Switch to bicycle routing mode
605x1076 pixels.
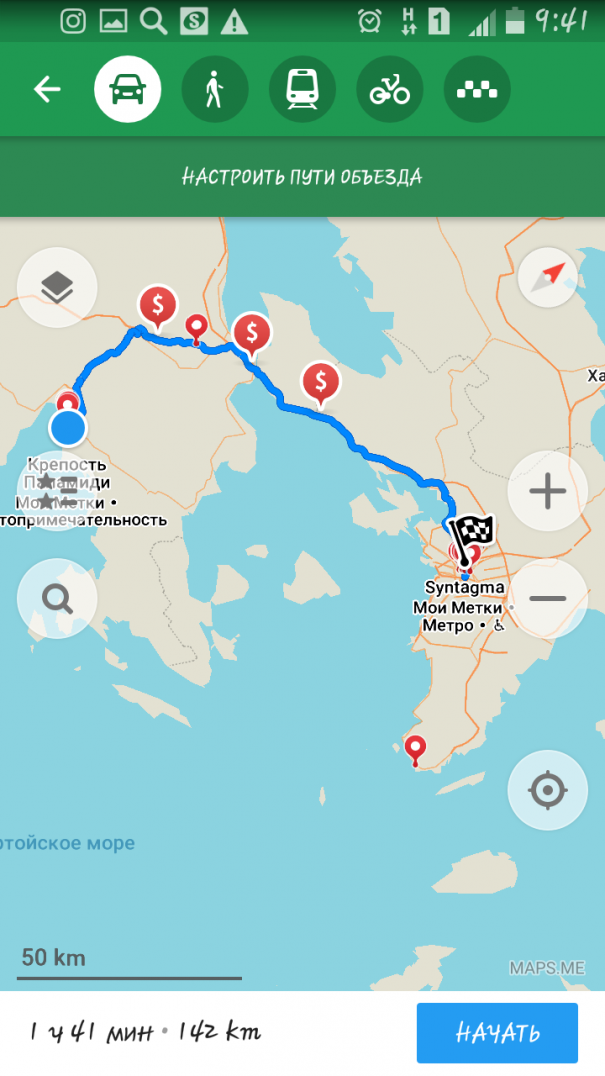coord(389,90)
